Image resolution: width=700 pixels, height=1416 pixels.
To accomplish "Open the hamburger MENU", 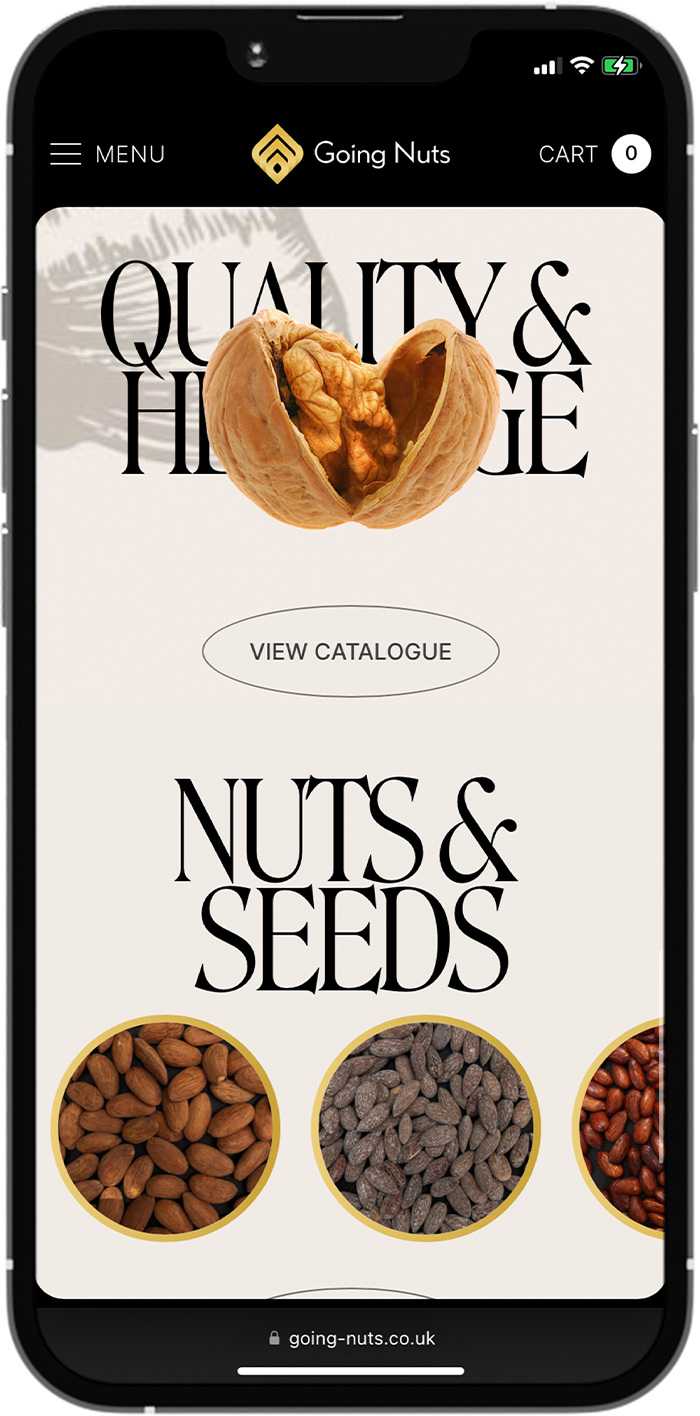I will tap(107, 154).
